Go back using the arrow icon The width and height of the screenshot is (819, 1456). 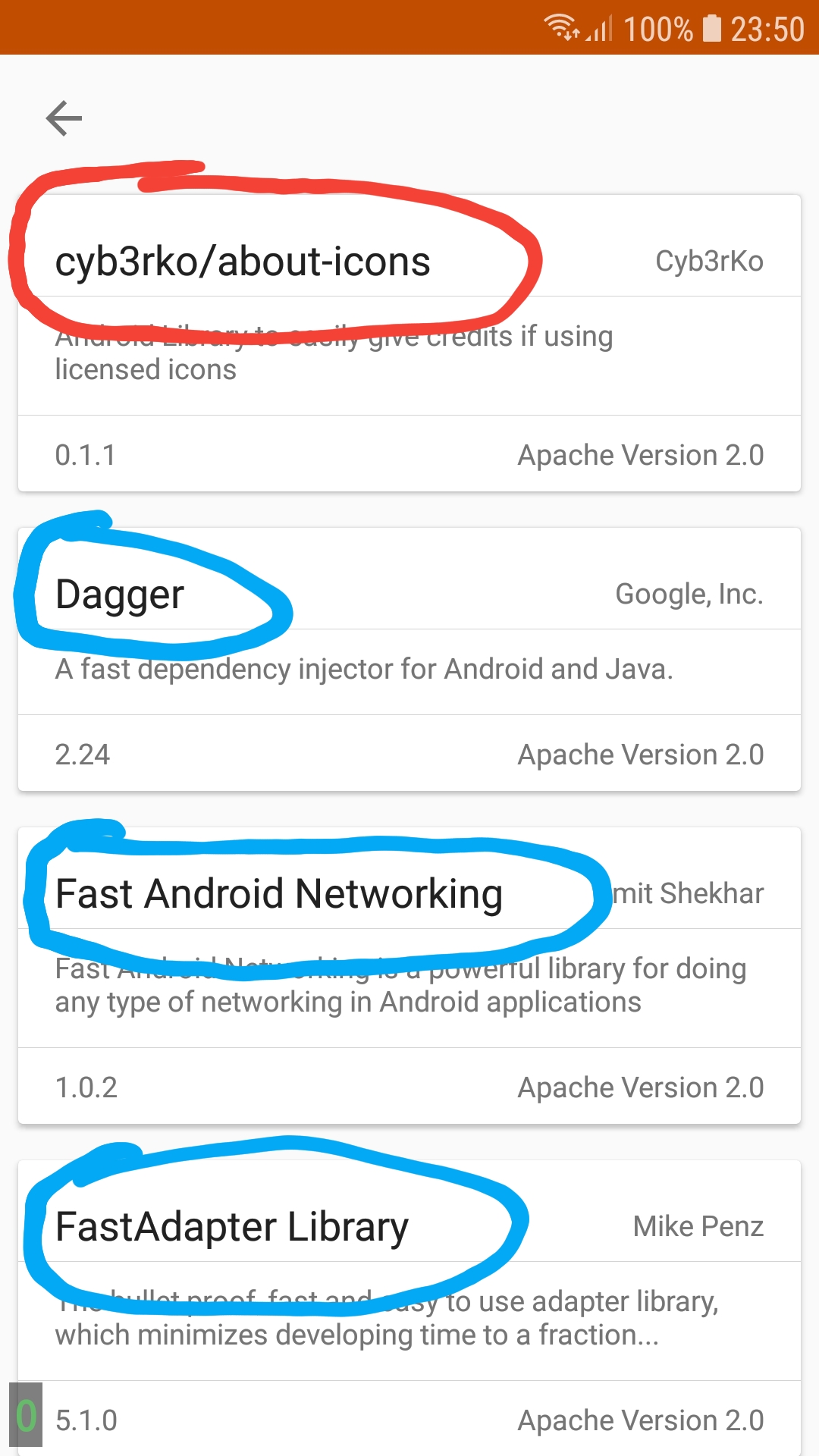(64, 118)
